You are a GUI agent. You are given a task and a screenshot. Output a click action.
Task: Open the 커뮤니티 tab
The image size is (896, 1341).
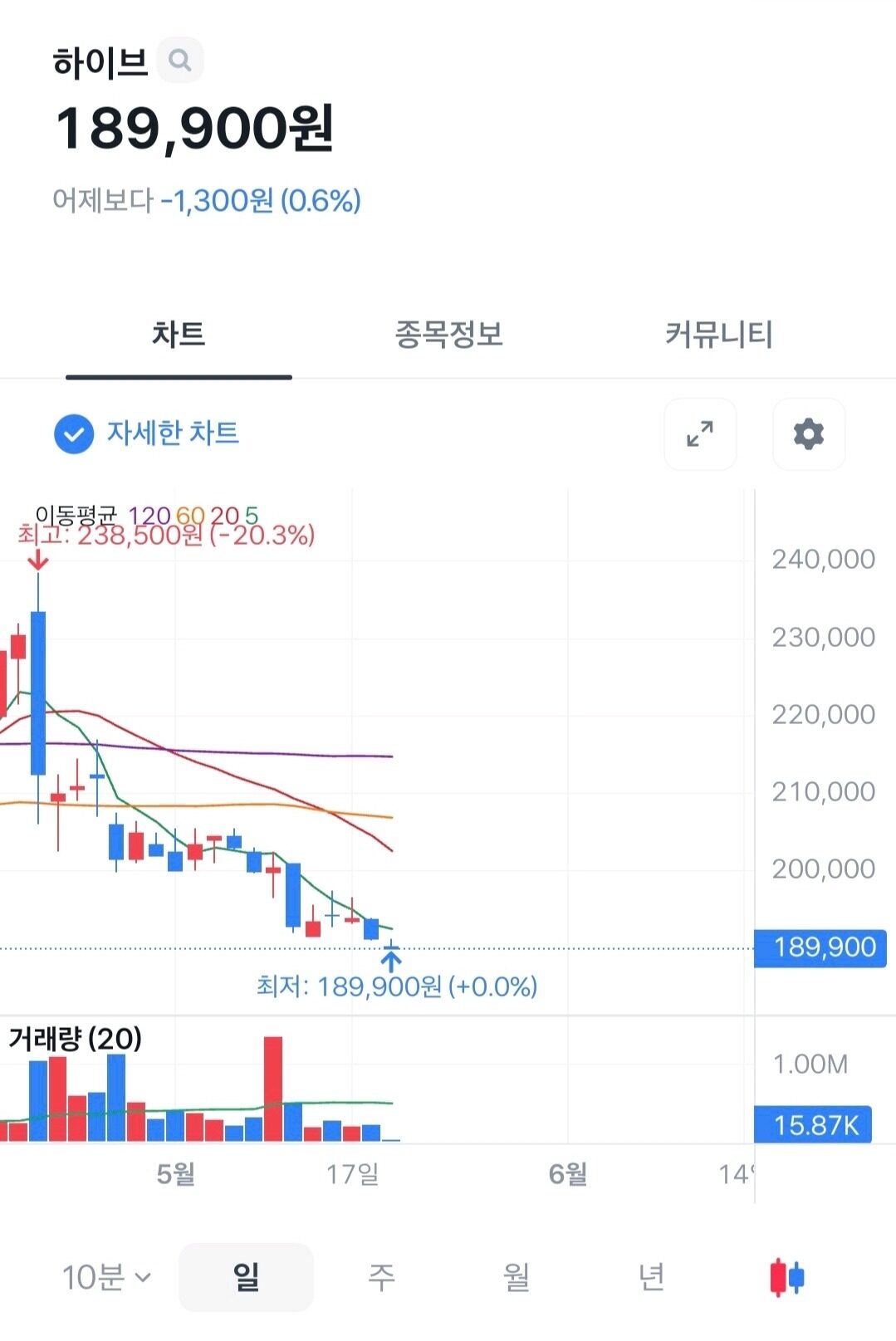tap(718, 335)
